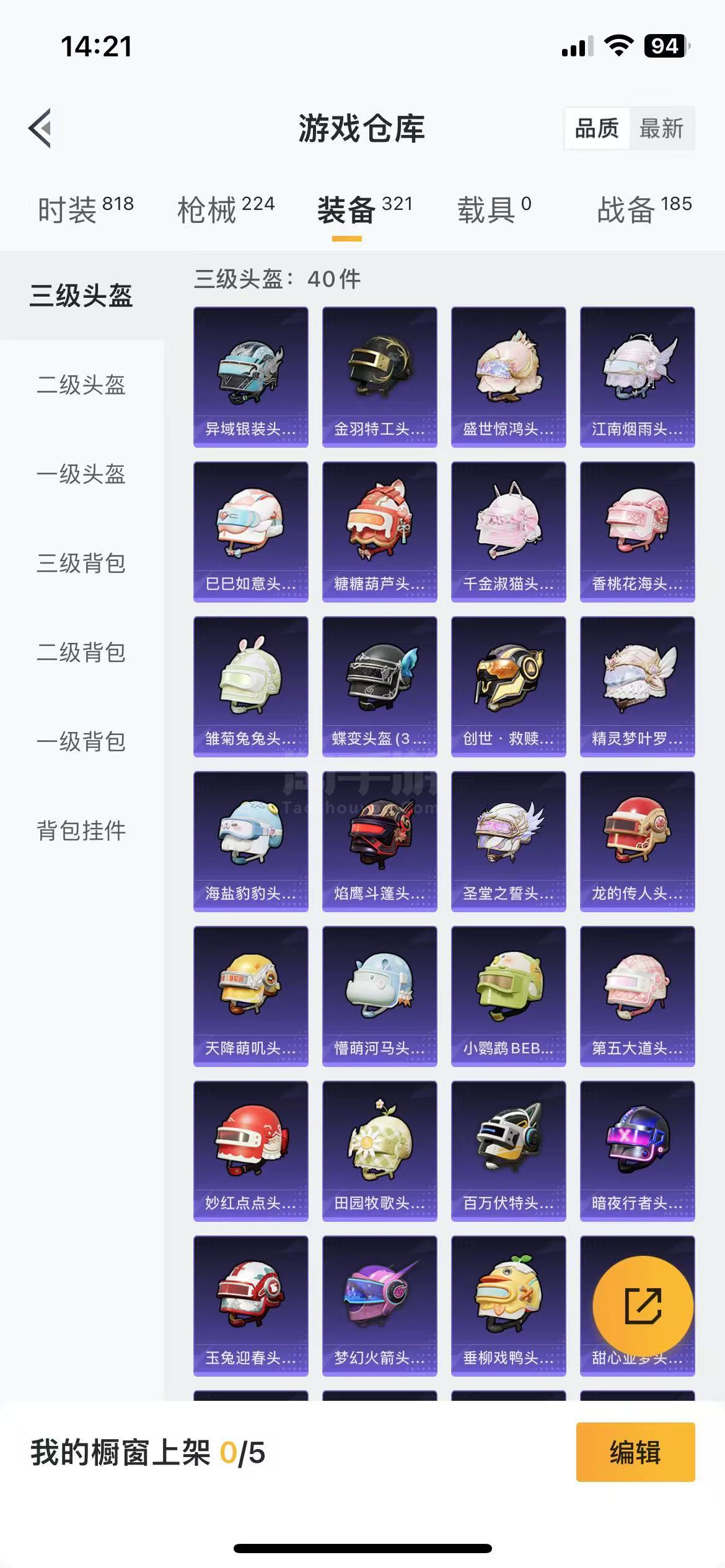Open the 背包挂件 category
Viewport: 725px width, 1568px height.
pyautogui.click(x=81, y=831)
